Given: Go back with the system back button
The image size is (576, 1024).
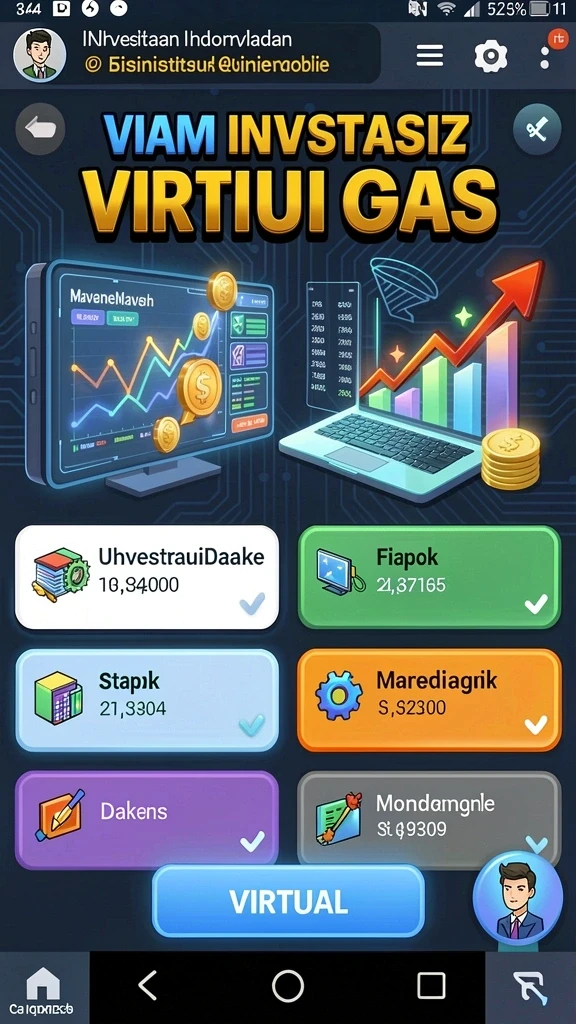Looking at the screenshot, I should (x=148, y=985).
